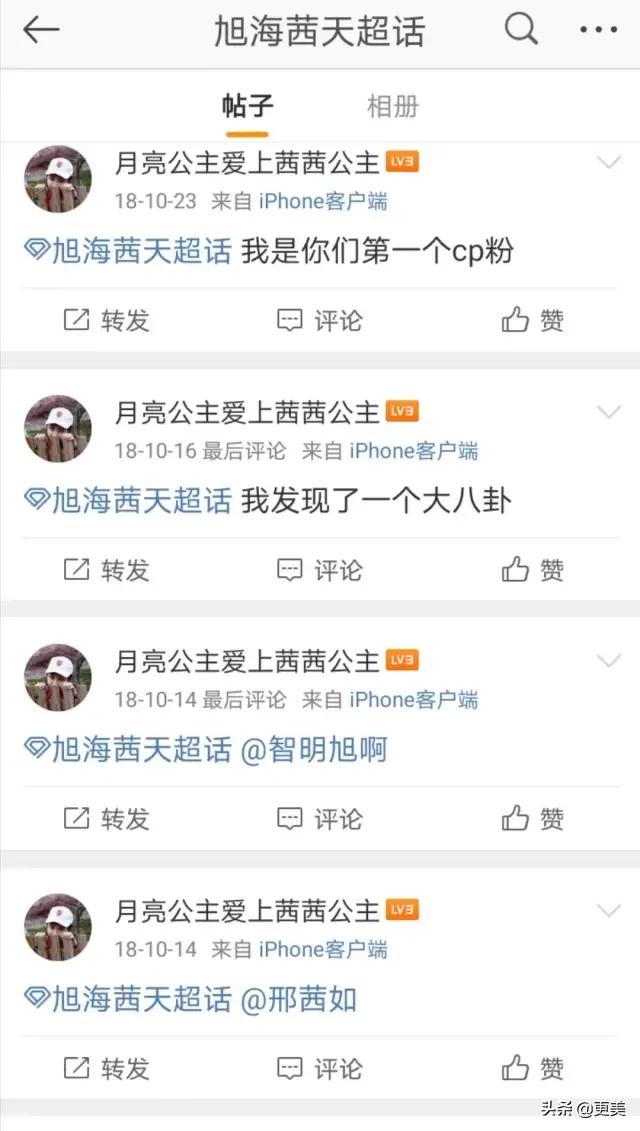
Task: Select the 帖子 tab
Action: click(x=247, y=106)
